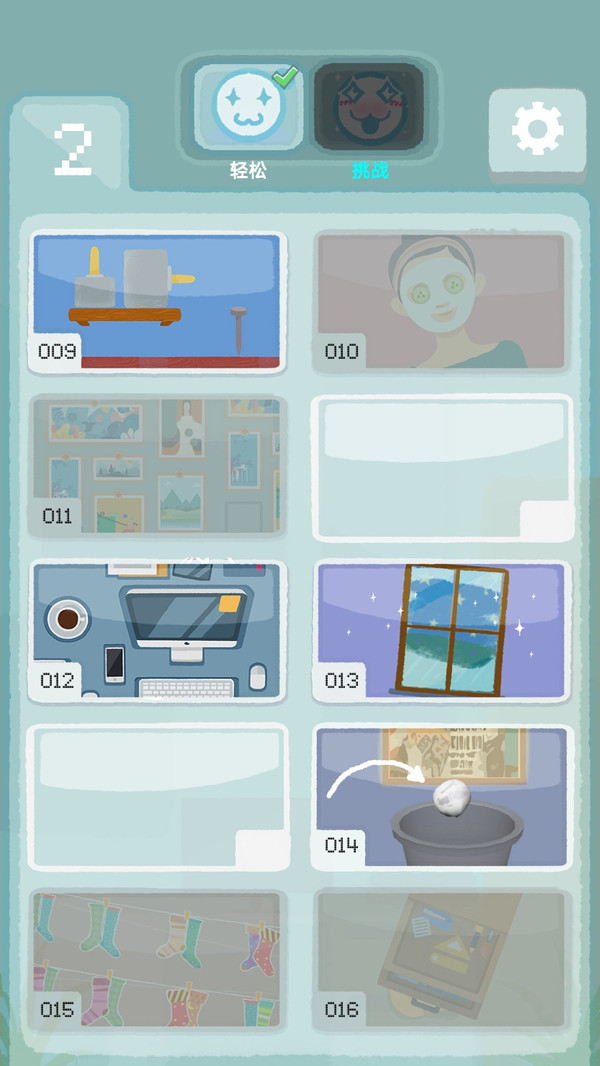Image resolution: width=600 pixels, height=1066 pixels.
Task: Select level 010 face mask tile
Action: pos(442,301)
